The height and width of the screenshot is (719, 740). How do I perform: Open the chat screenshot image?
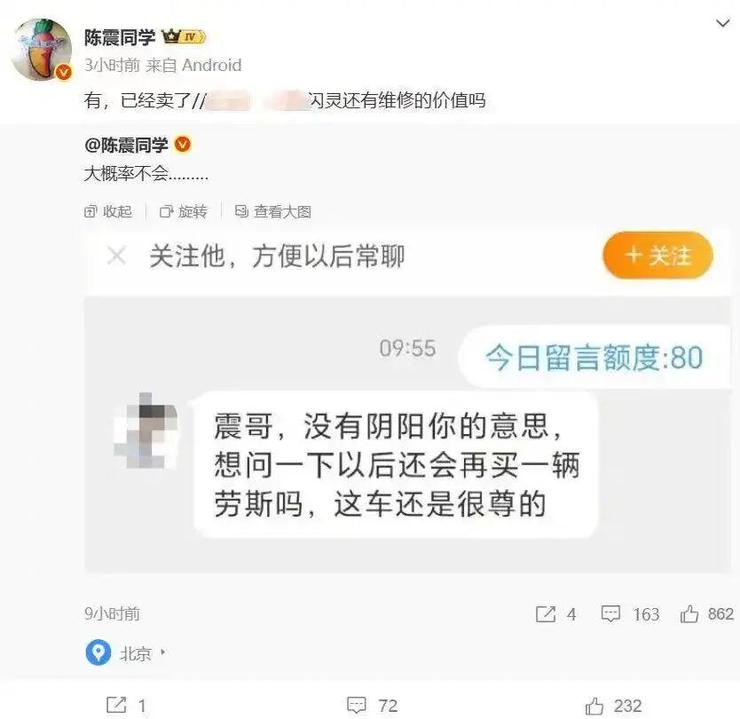pyautogui.click(x=407, y=400)
